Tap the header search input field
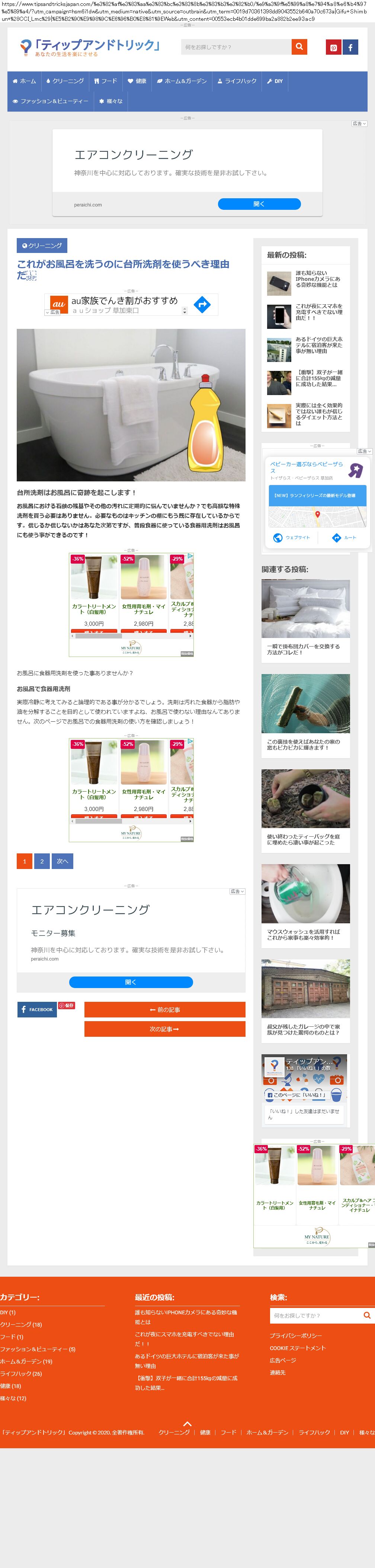This screenshot has width=375, height=1568. tap(235, 48)
